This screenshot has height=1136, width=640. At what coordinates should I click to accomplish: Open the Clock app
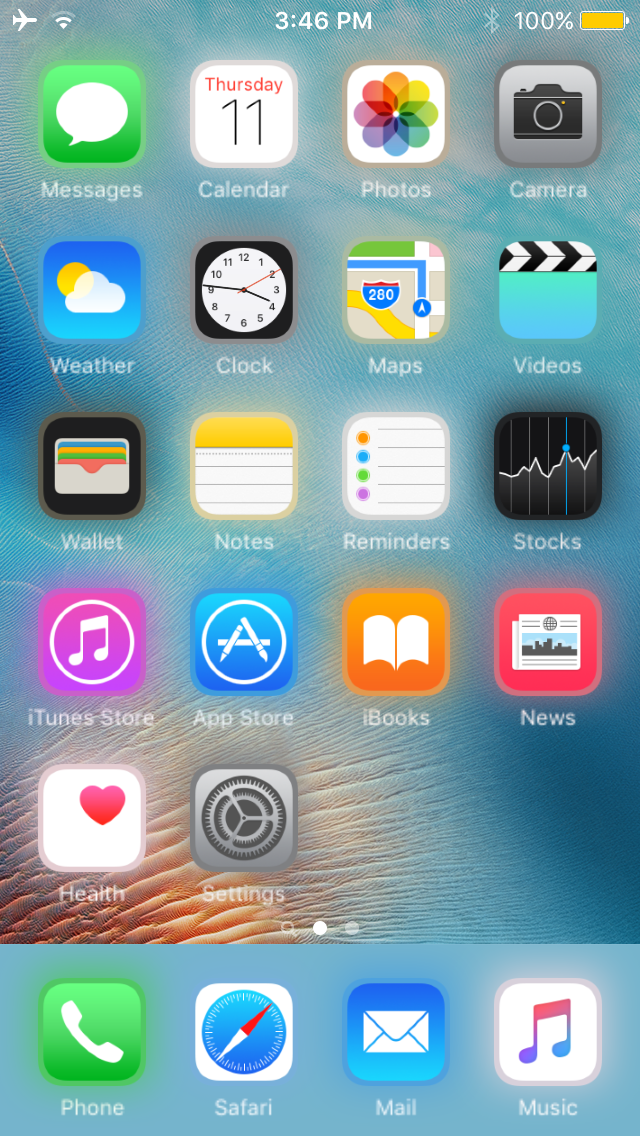[x=244, y=290]
